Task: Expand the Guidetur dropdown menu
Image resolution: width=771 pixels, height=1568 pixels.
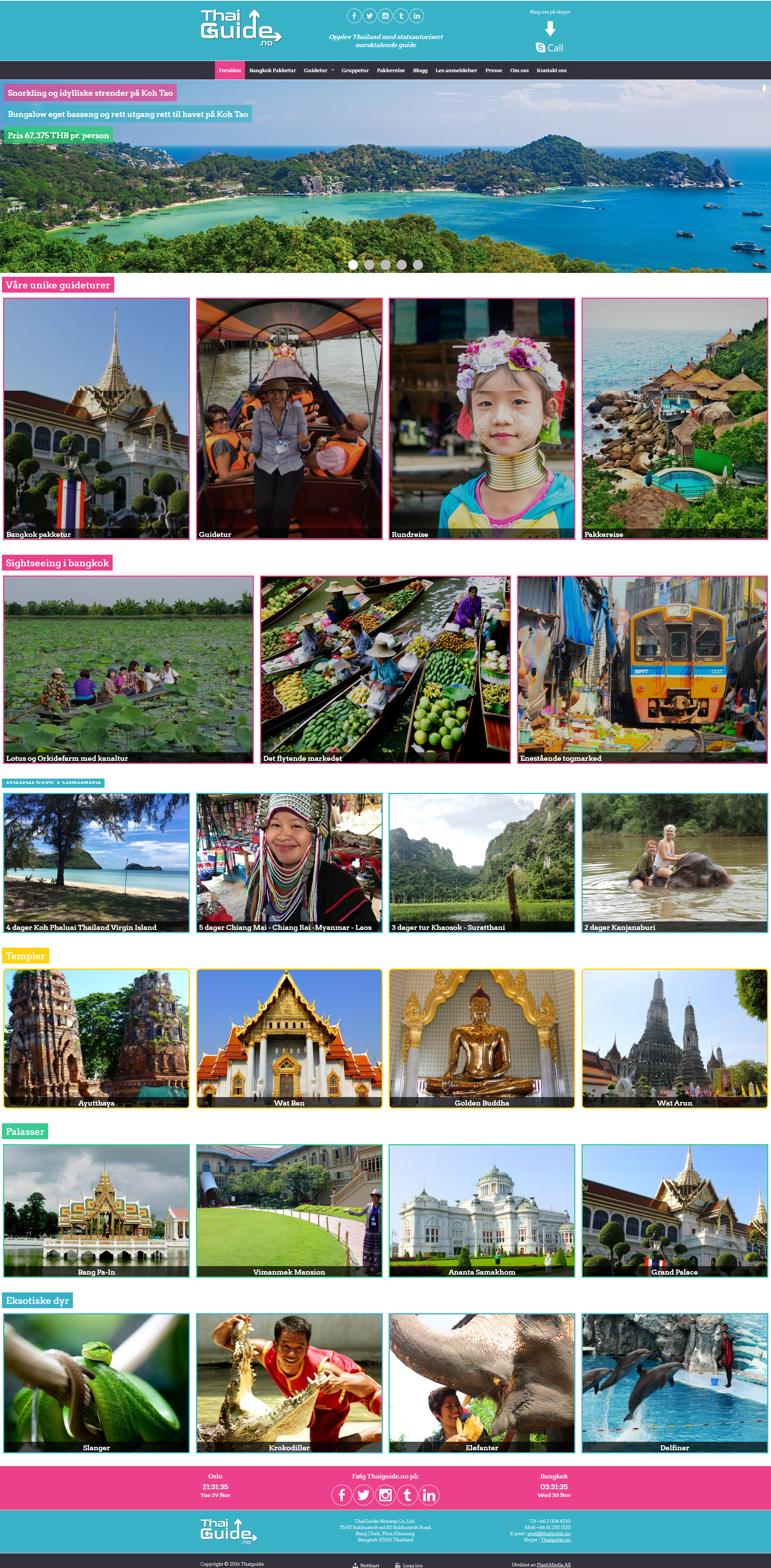Action: [x=319, y=71]
